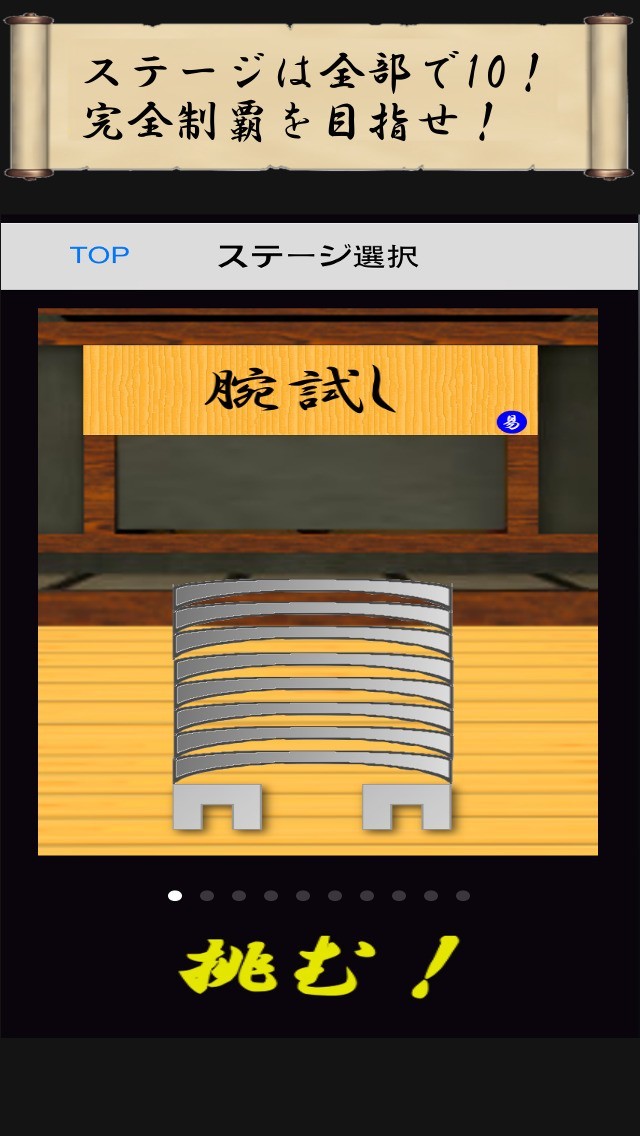Select the 腕試し stage card

(x=318, y=580)
